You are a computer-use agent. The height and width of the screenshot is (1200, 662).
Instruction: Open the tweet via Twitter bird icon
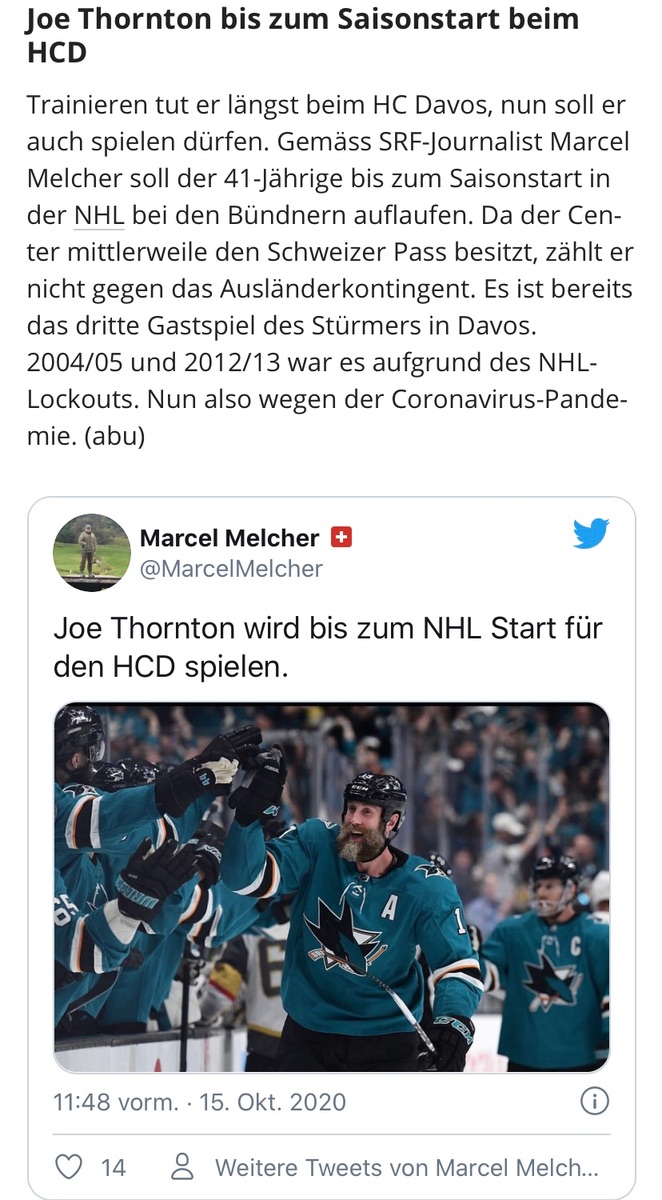(590, 534)
